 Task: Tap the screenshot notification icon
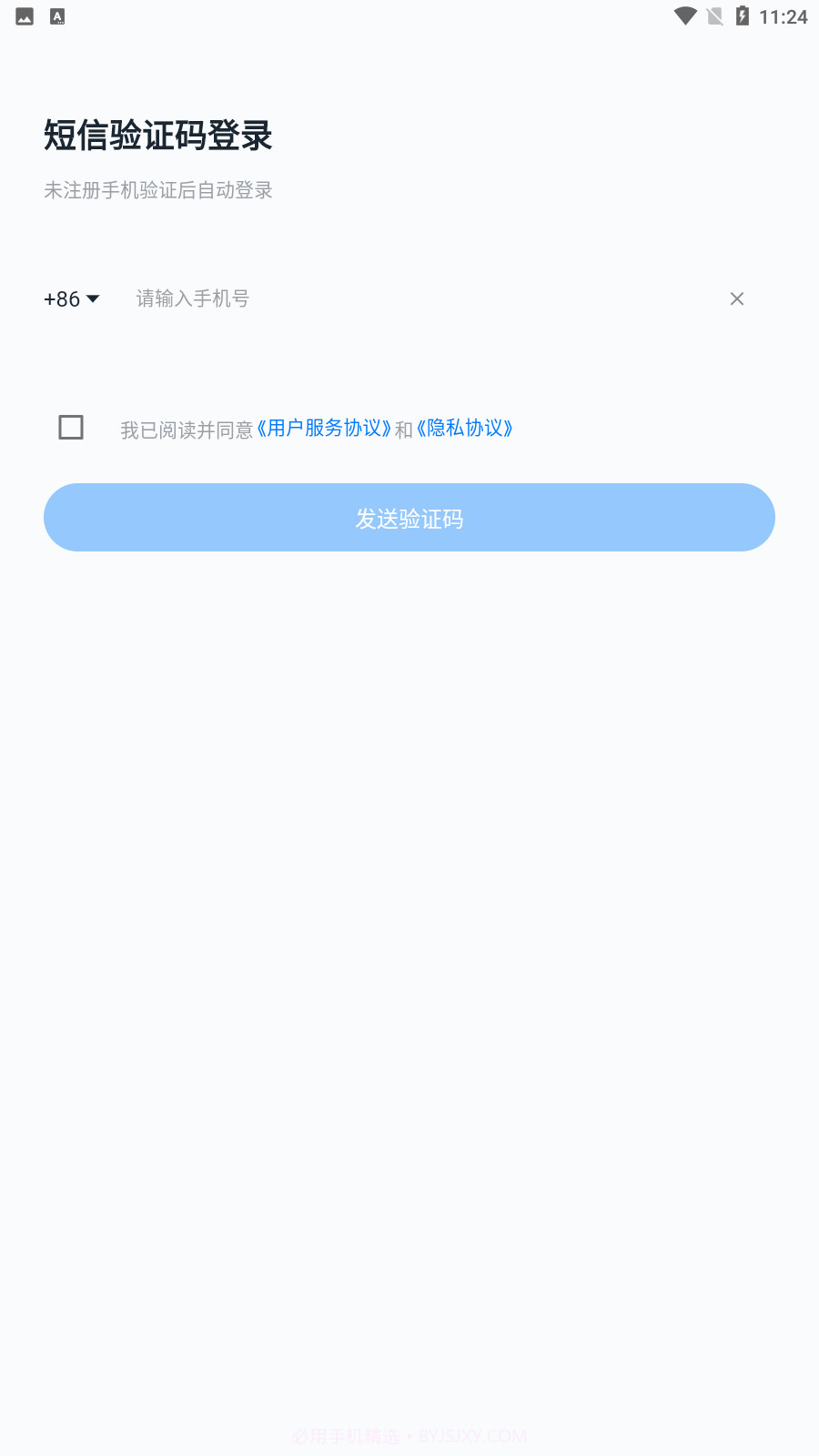(x=25, y=15)
